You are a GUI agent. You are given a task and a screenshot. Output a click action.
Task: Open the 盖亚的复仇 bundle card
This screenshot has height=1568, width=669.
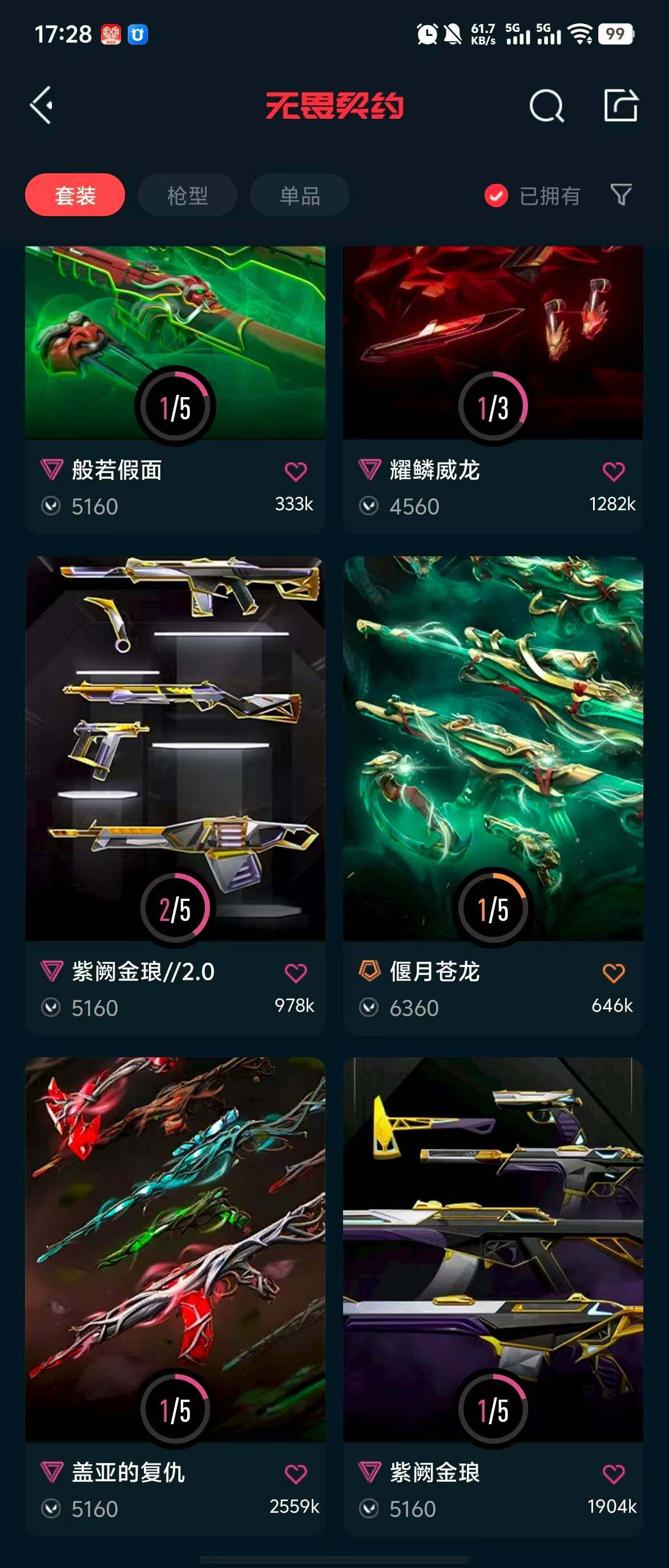pos(175,1248)
